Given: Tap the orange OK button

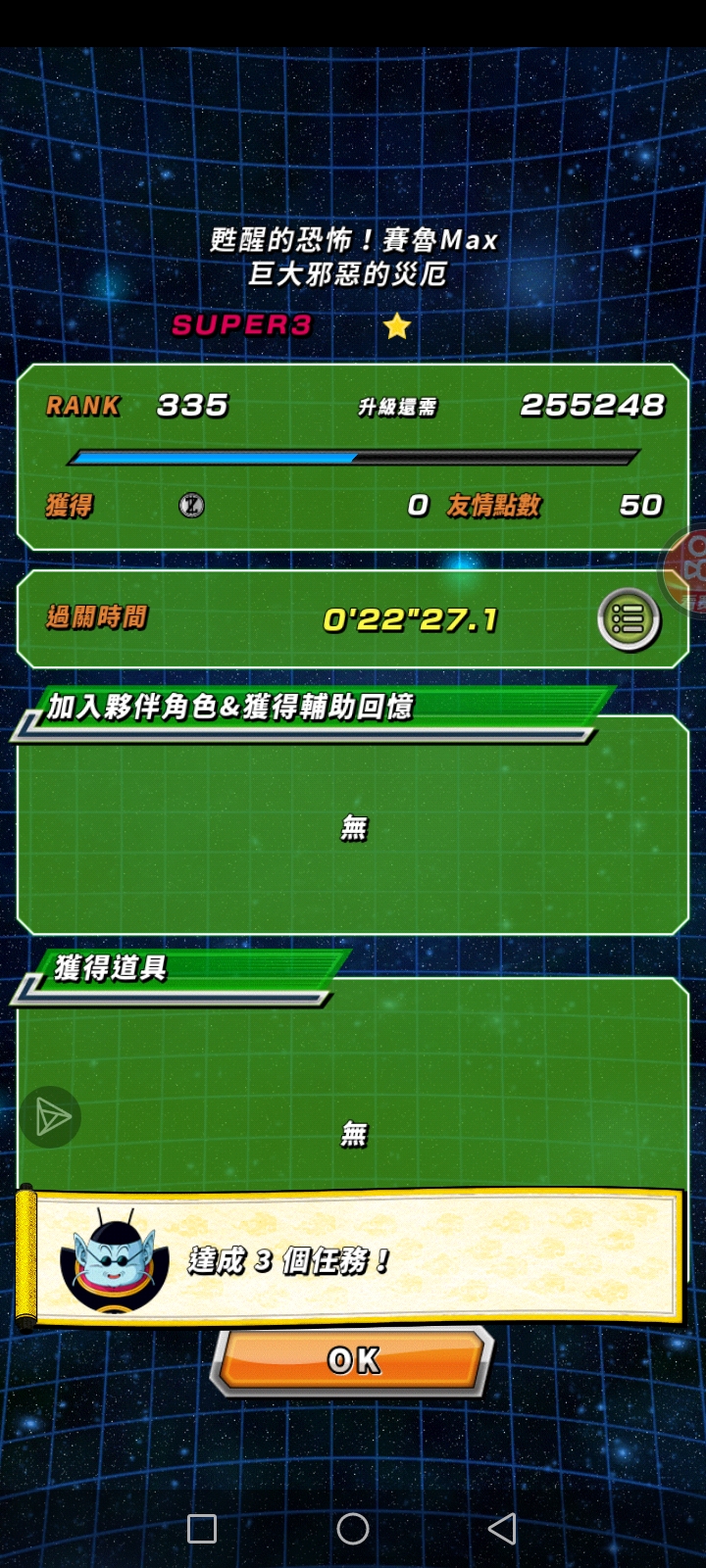Looking at the screenshot, I should pyautogui.click(x=353, y=1360).
